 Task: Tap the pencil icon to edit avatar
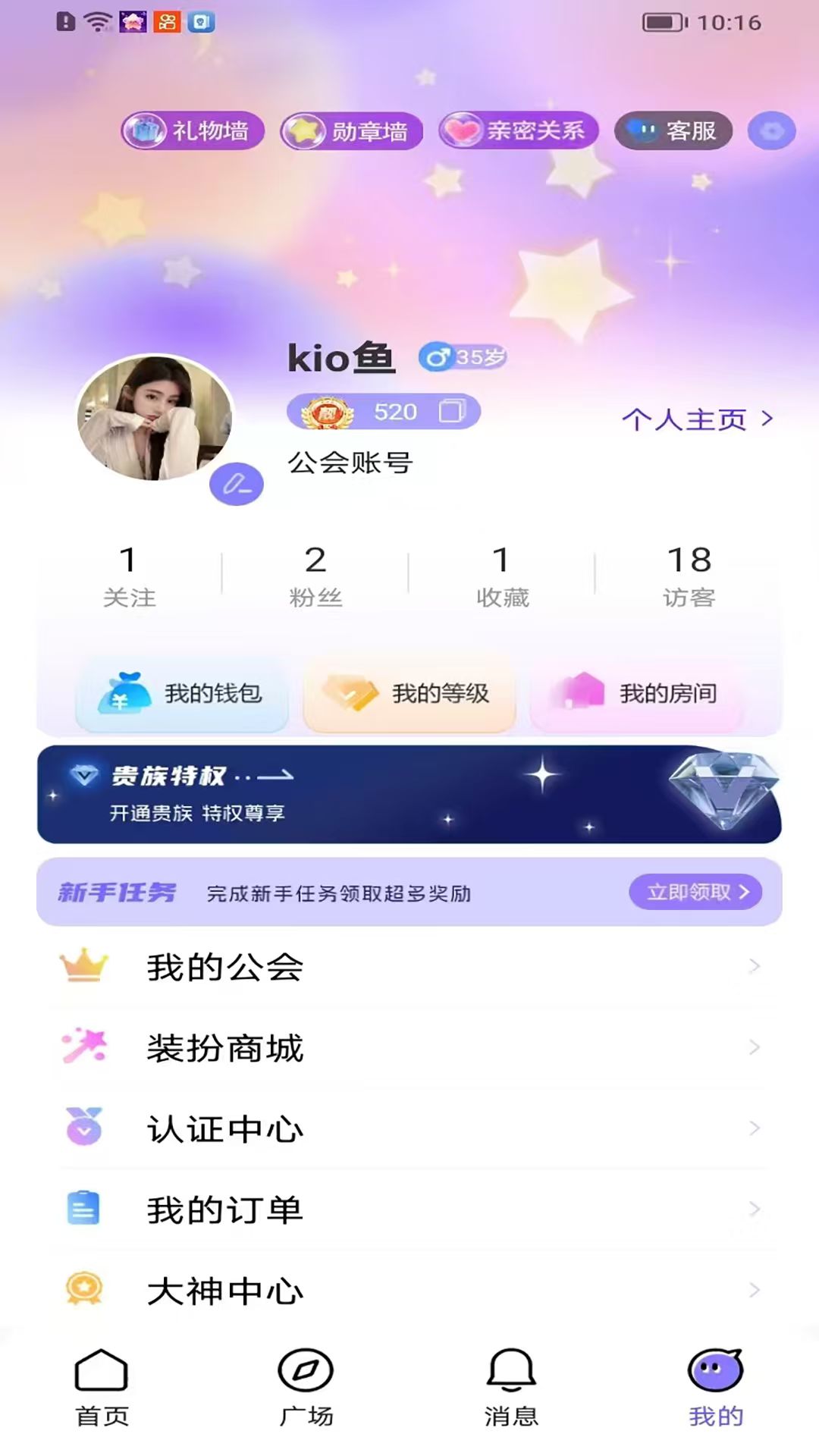[x=236, y=483]
